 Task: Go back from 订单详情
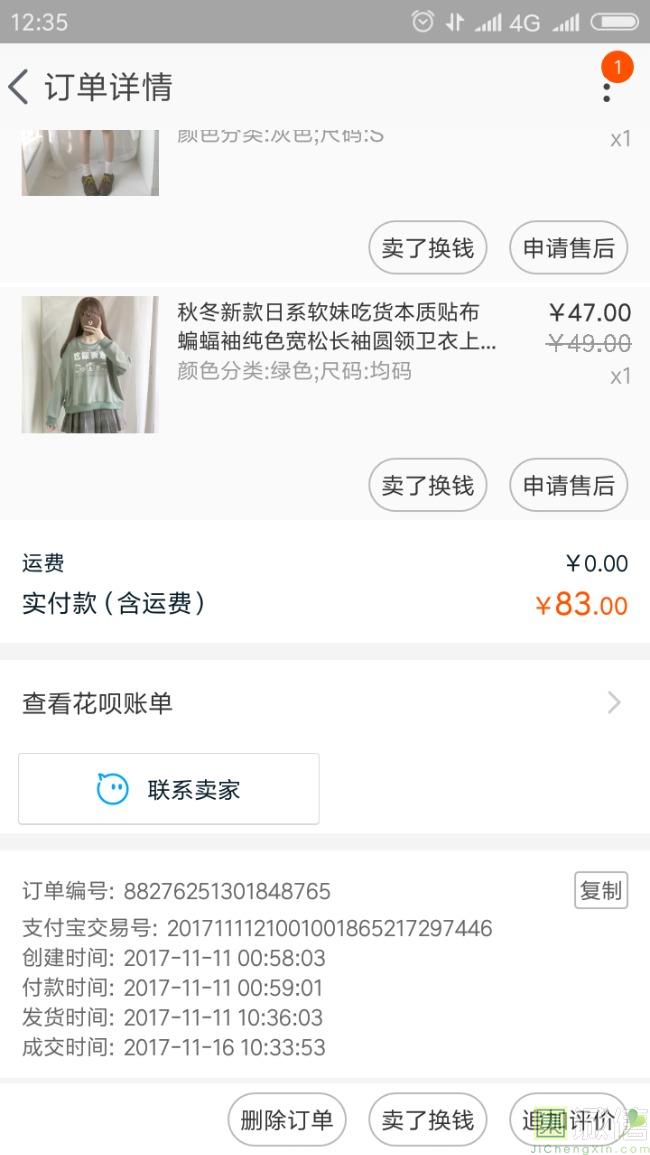20,87
